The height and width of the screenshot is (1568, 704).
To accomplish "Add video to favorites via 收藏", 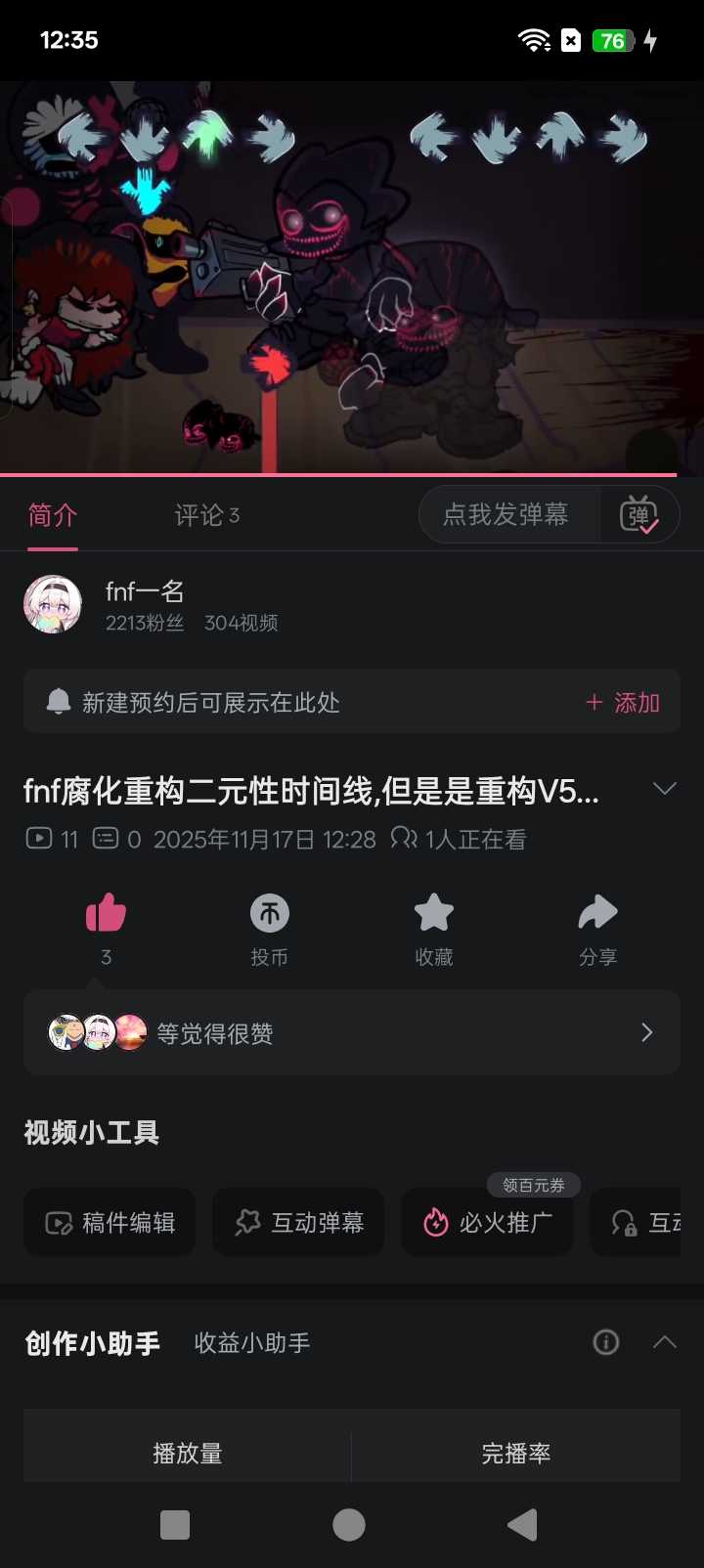I will (434, 914).
